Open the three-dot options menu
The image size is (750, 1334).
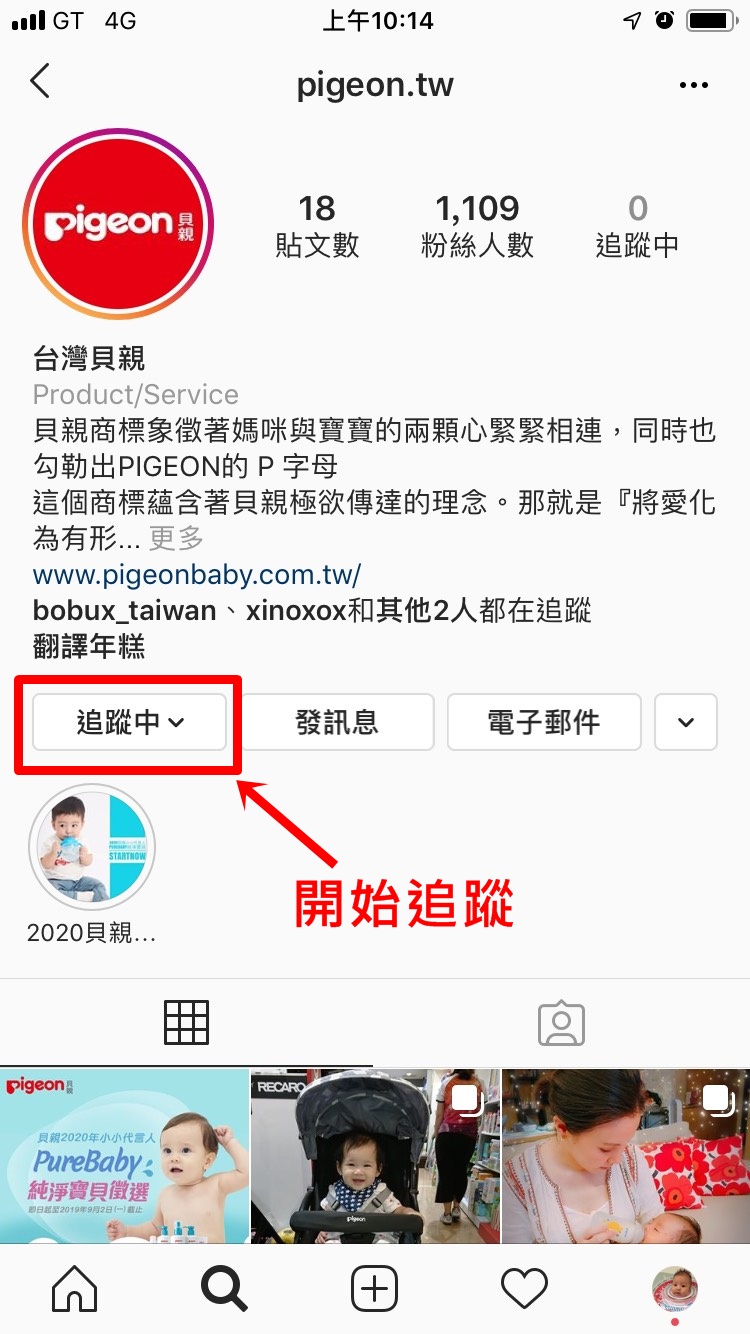pyautogui.click(x=693, y=85)
